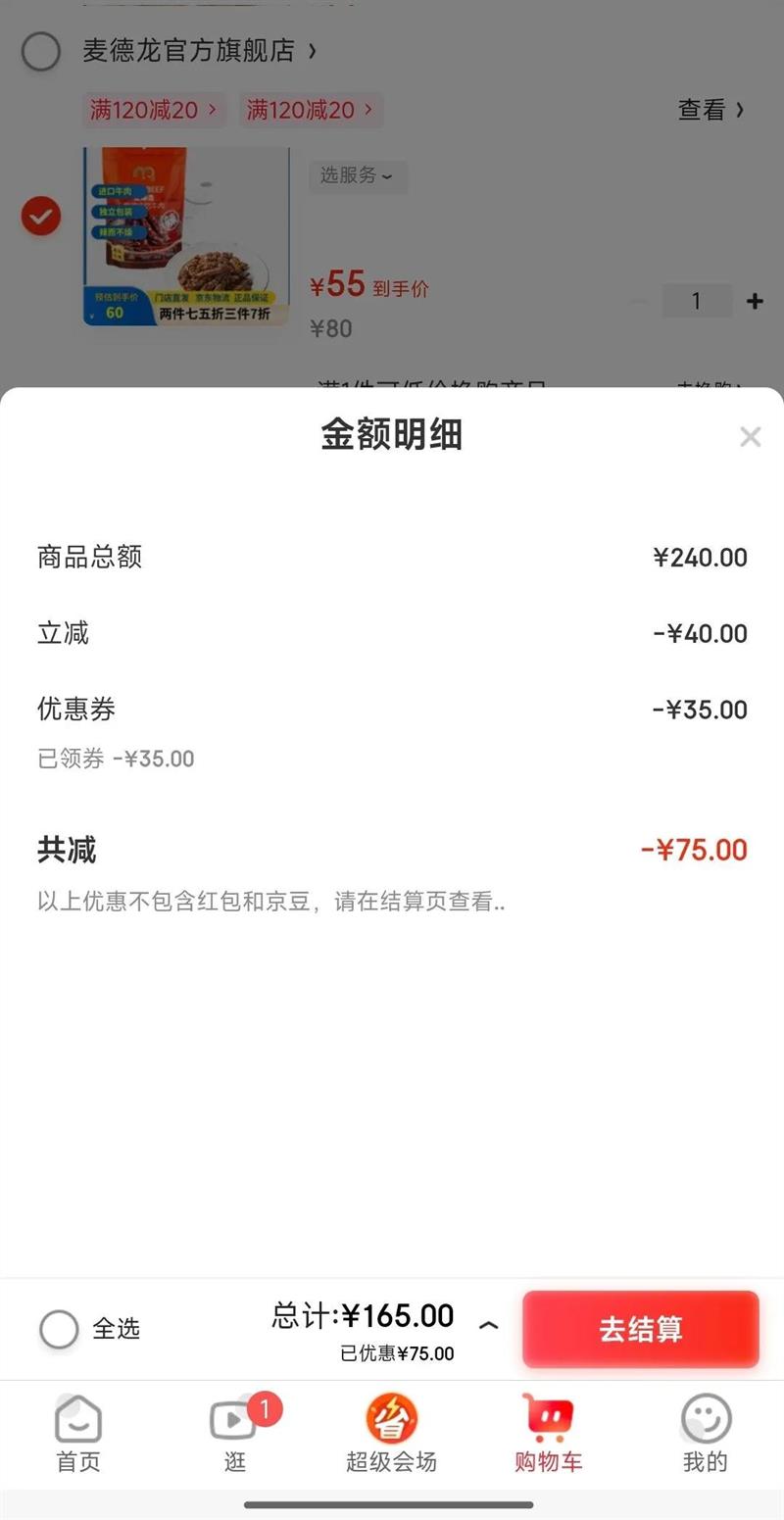Expand the 选服务 dropdown

[x=358, y=176]
